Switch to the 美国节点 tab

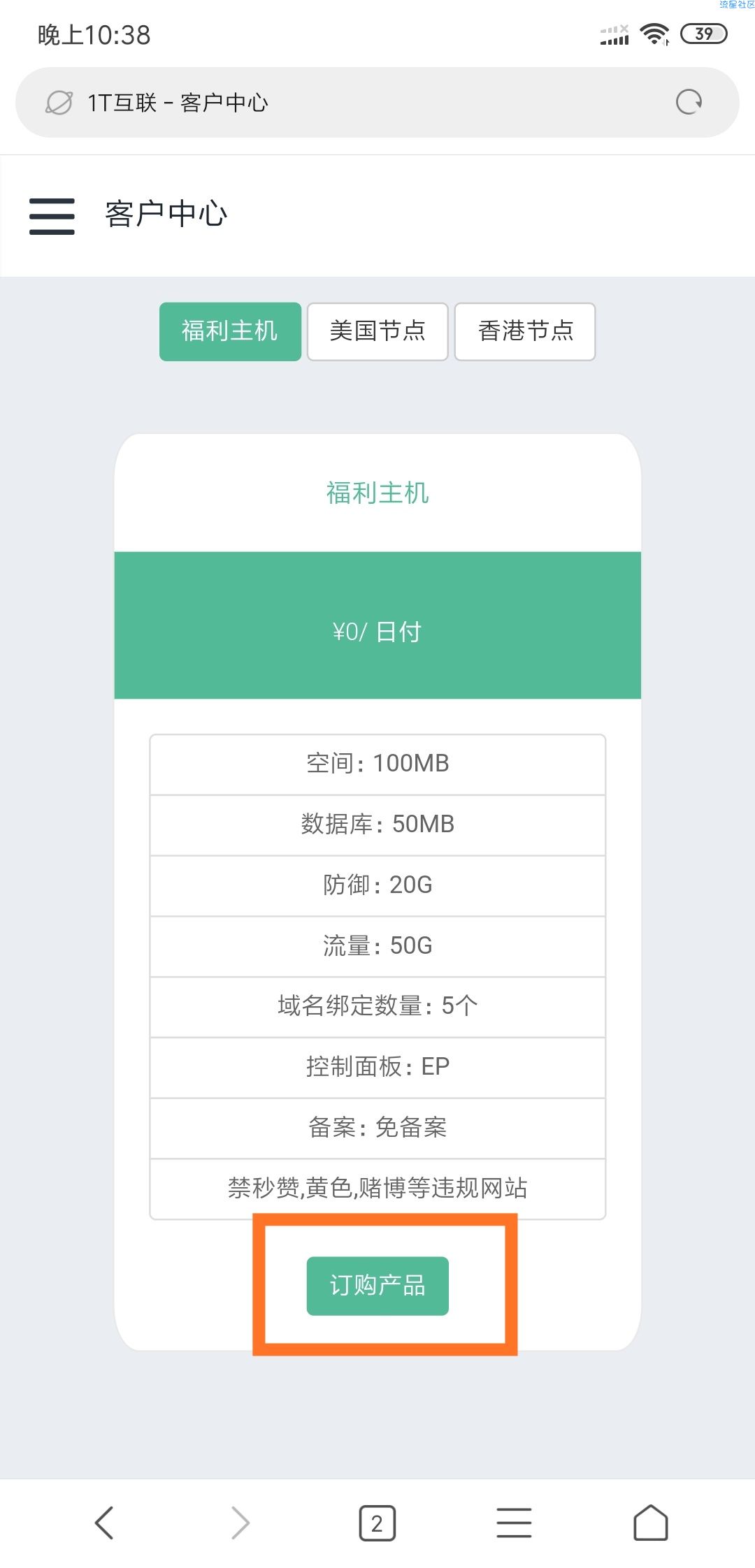(377, 331)
